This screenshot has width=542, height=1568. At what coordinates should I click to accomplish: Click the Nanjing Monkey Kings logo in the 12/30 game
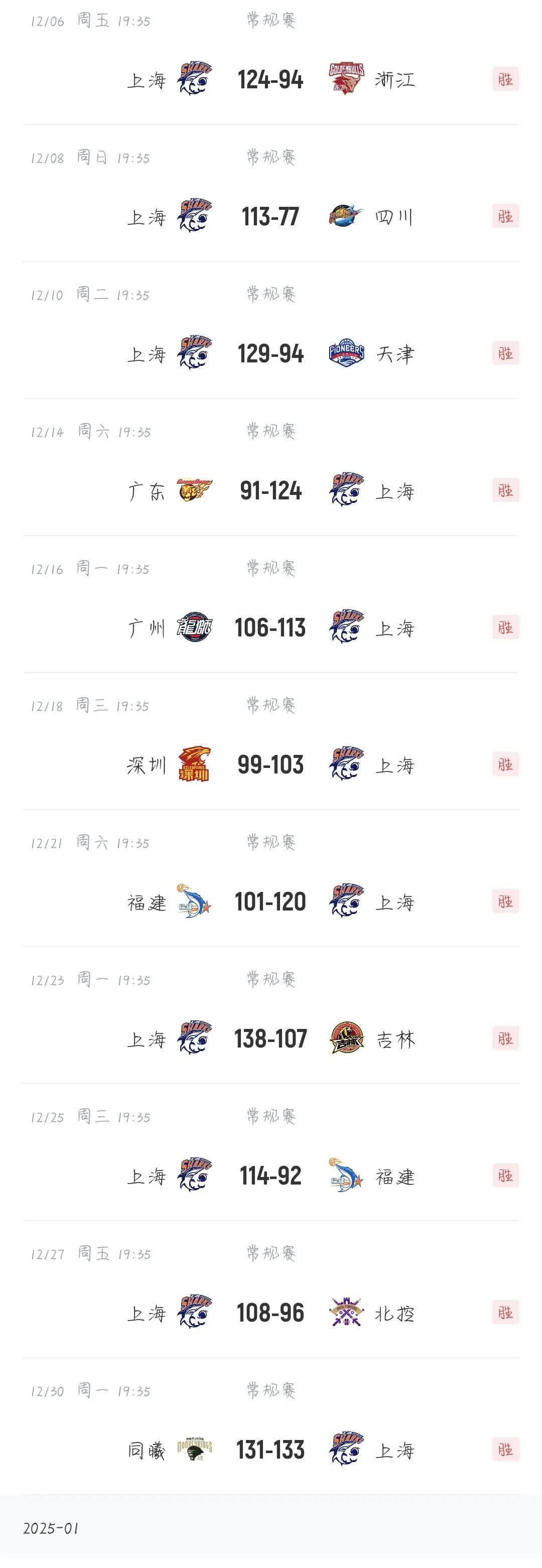pos(194,1449)
